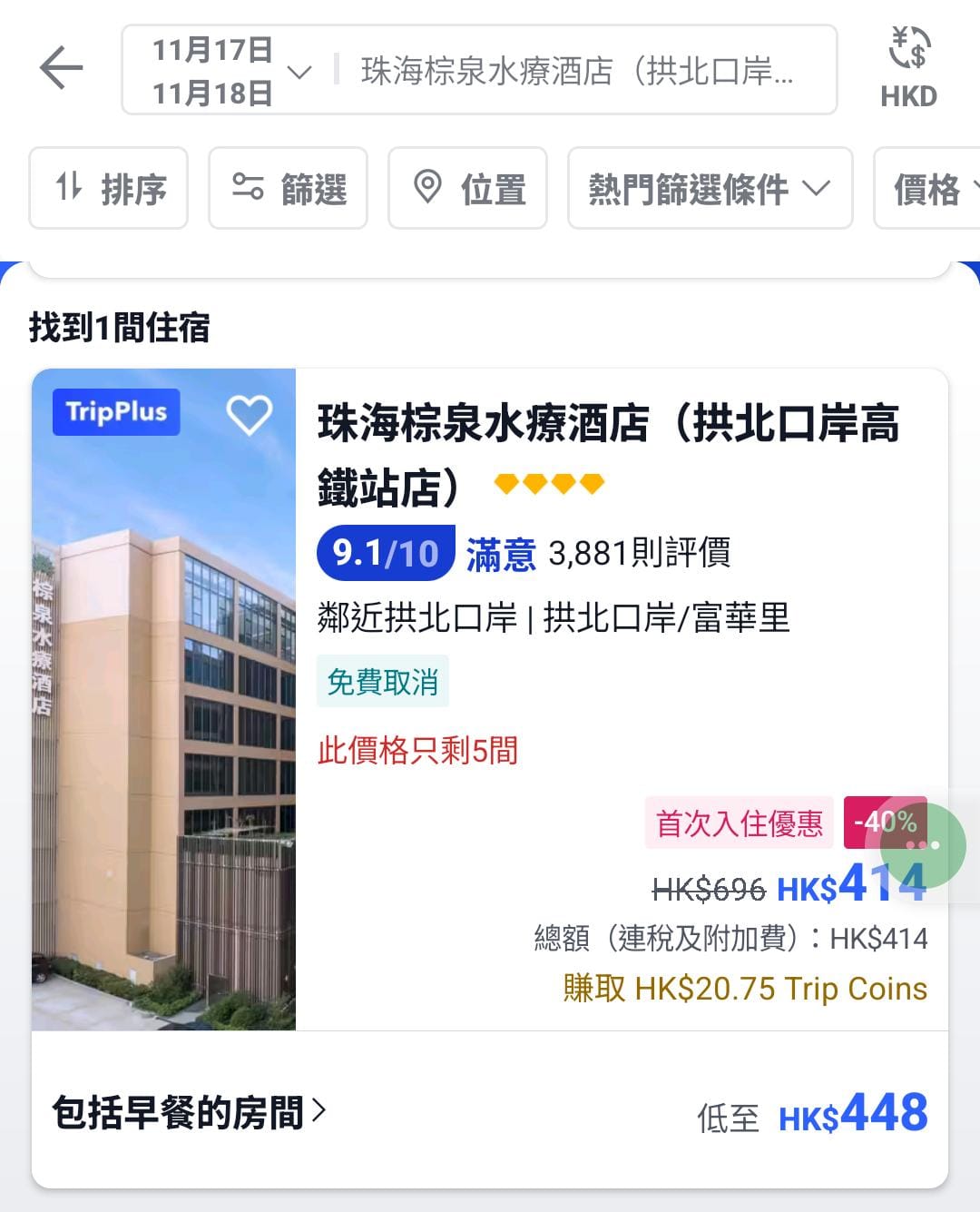Go back using the top-left arrow

pyautogui.click(x=61, y=69)
